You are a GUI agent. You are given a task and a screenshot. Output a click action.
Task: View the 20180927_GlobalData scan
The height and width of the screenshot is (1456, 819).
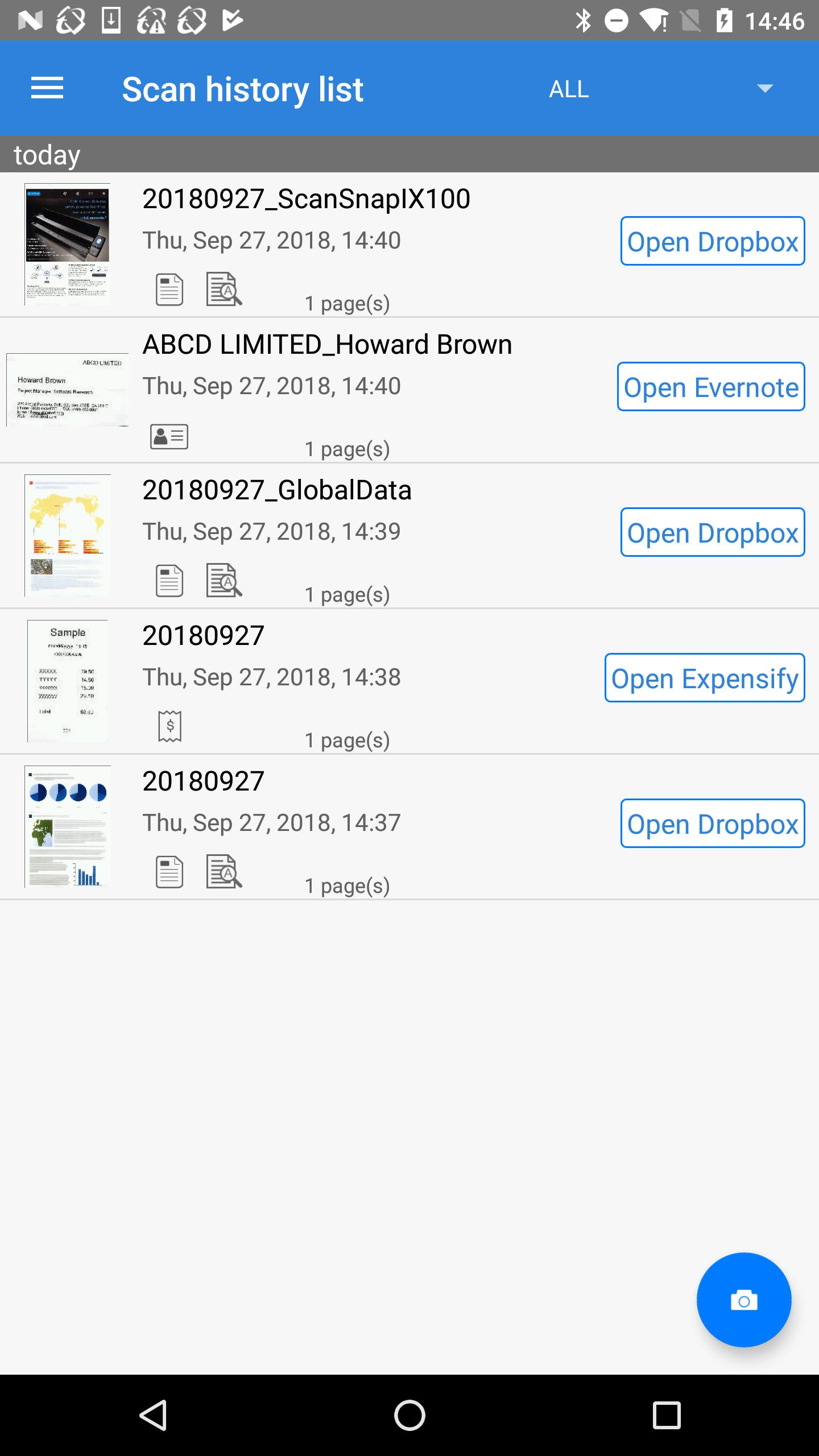pyautogui.click(x=276, y=490)
